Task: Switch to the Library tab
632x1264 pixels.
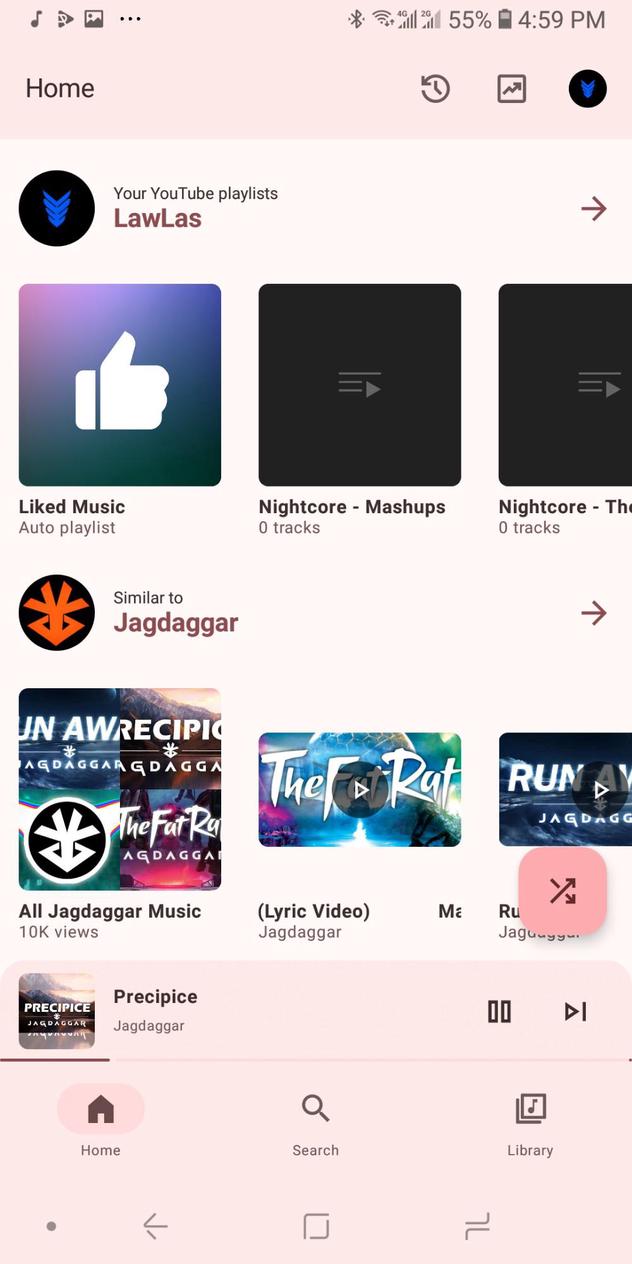Action: (x=530, y=1124)
